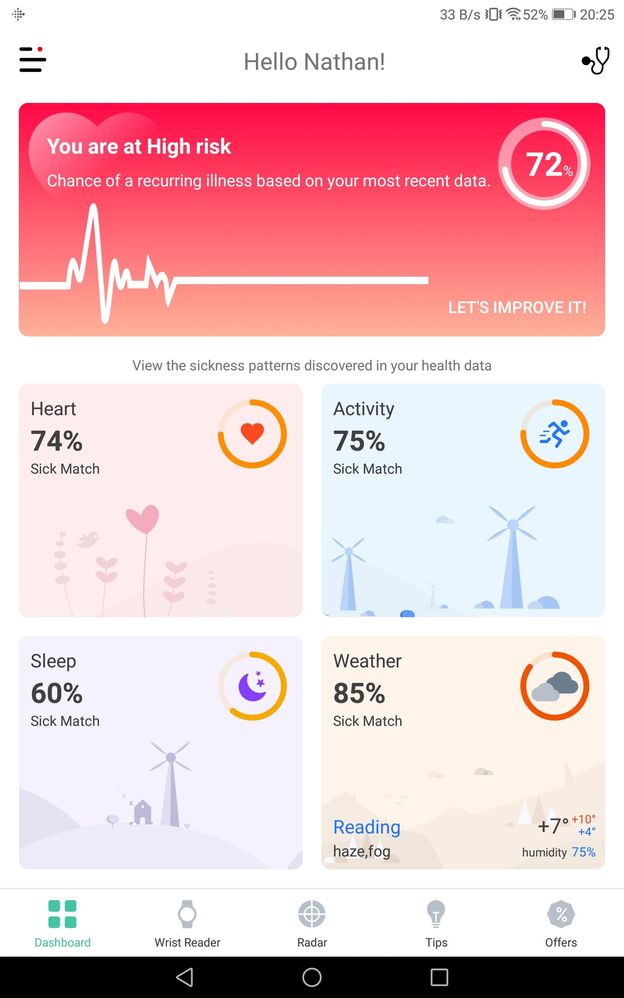624x998 pixels.
Task: Switch to the Radar tab
Action: [312, 924]
